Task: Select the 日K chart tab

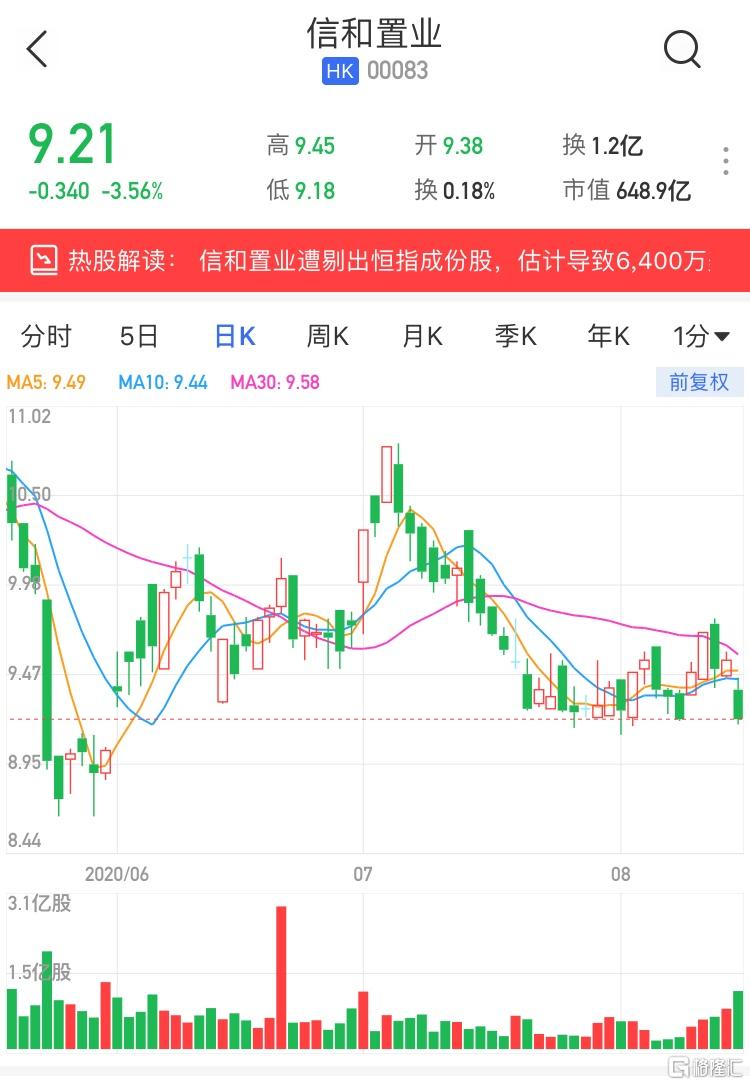Action: [x=235, y=337]
